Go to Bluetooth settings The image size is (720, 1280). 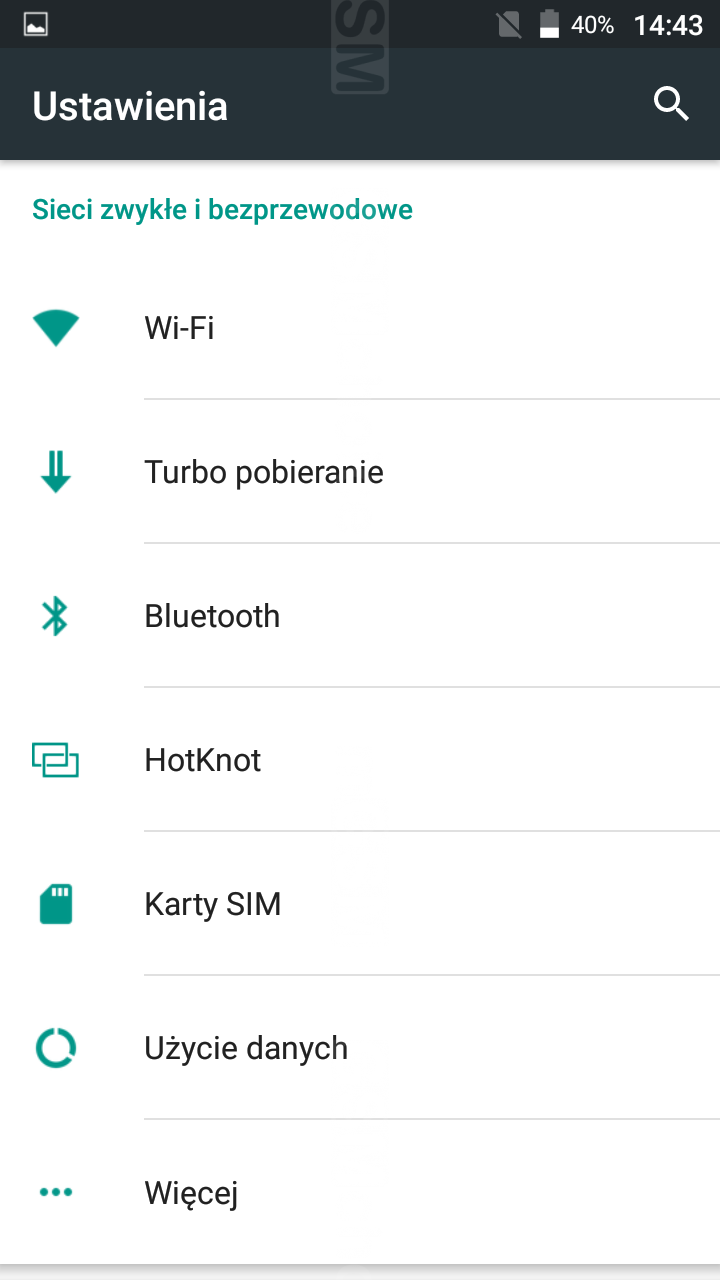pos(212,616)
